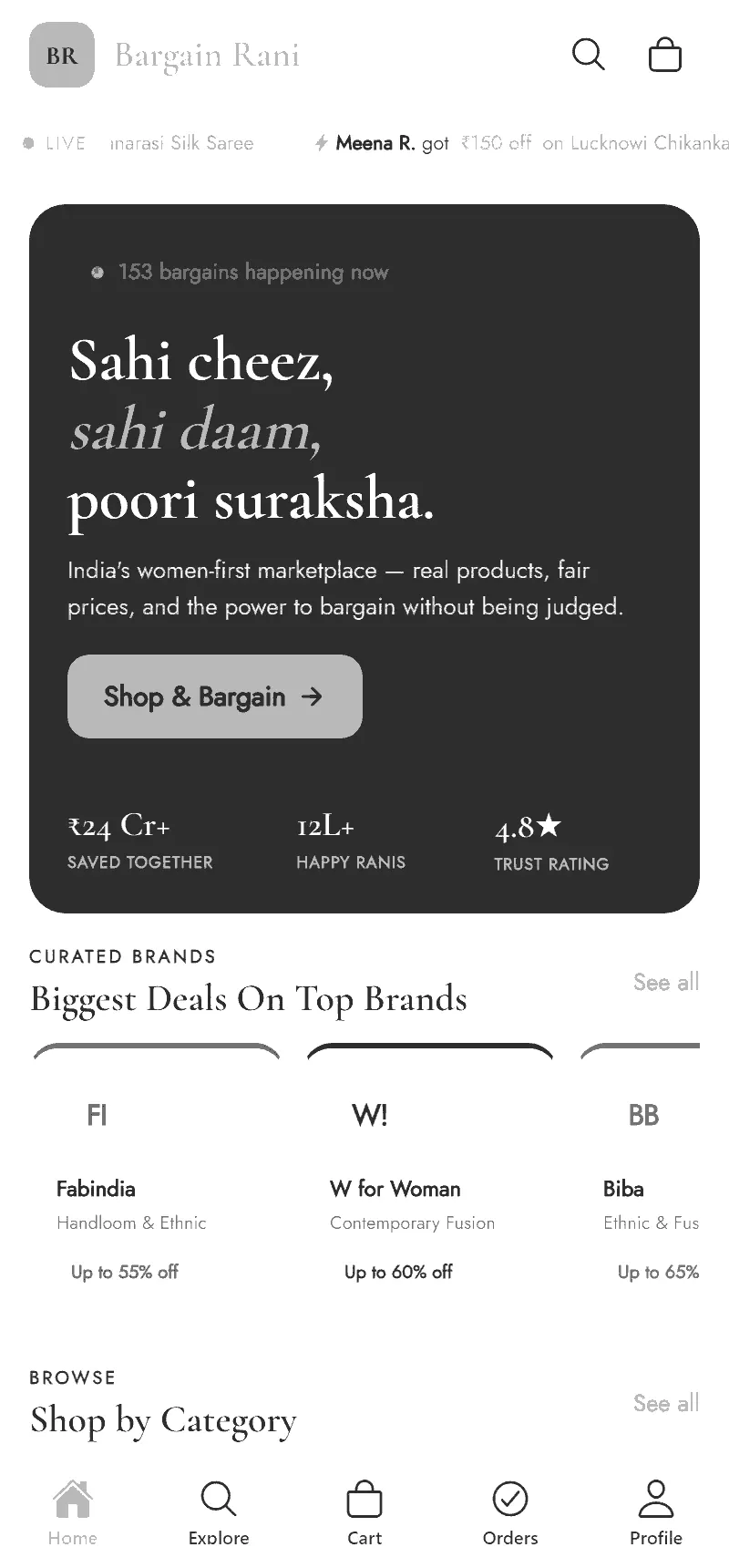Switch to the Explore tab
This screenshot has width=729, height=1568.
[219, 1512]
